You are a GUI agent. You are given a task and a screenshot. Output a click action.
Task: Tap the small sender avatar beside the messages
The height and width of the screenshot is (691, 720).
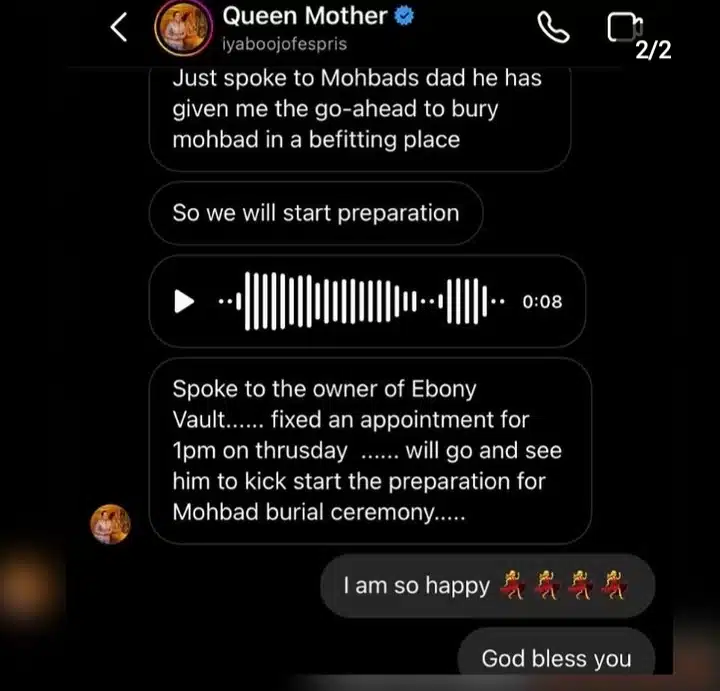pyautogui.click(x=111, y=524)
